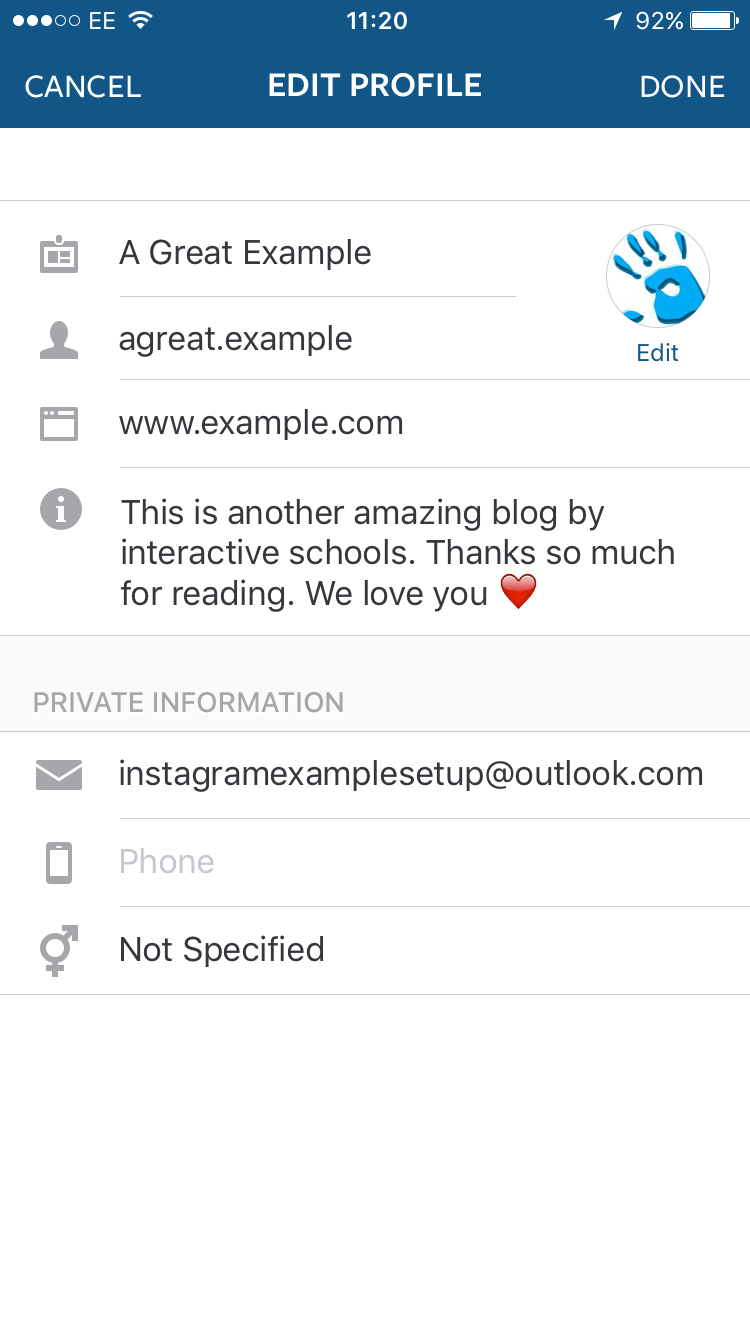Edit the email address field
Image resolution: width=750 pixels, height=1334 pixels.
pos(411,774)
